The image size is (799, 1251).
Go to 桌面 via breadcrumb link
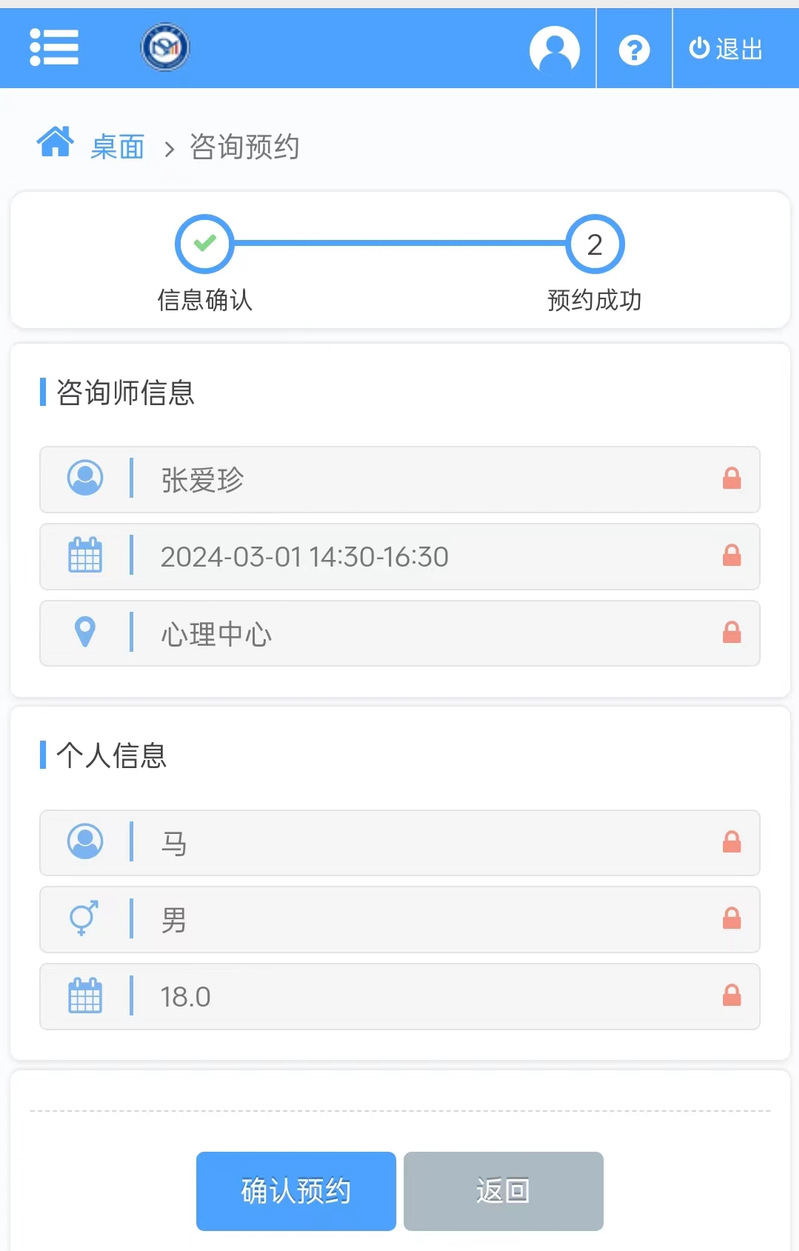tap(117, 148)
